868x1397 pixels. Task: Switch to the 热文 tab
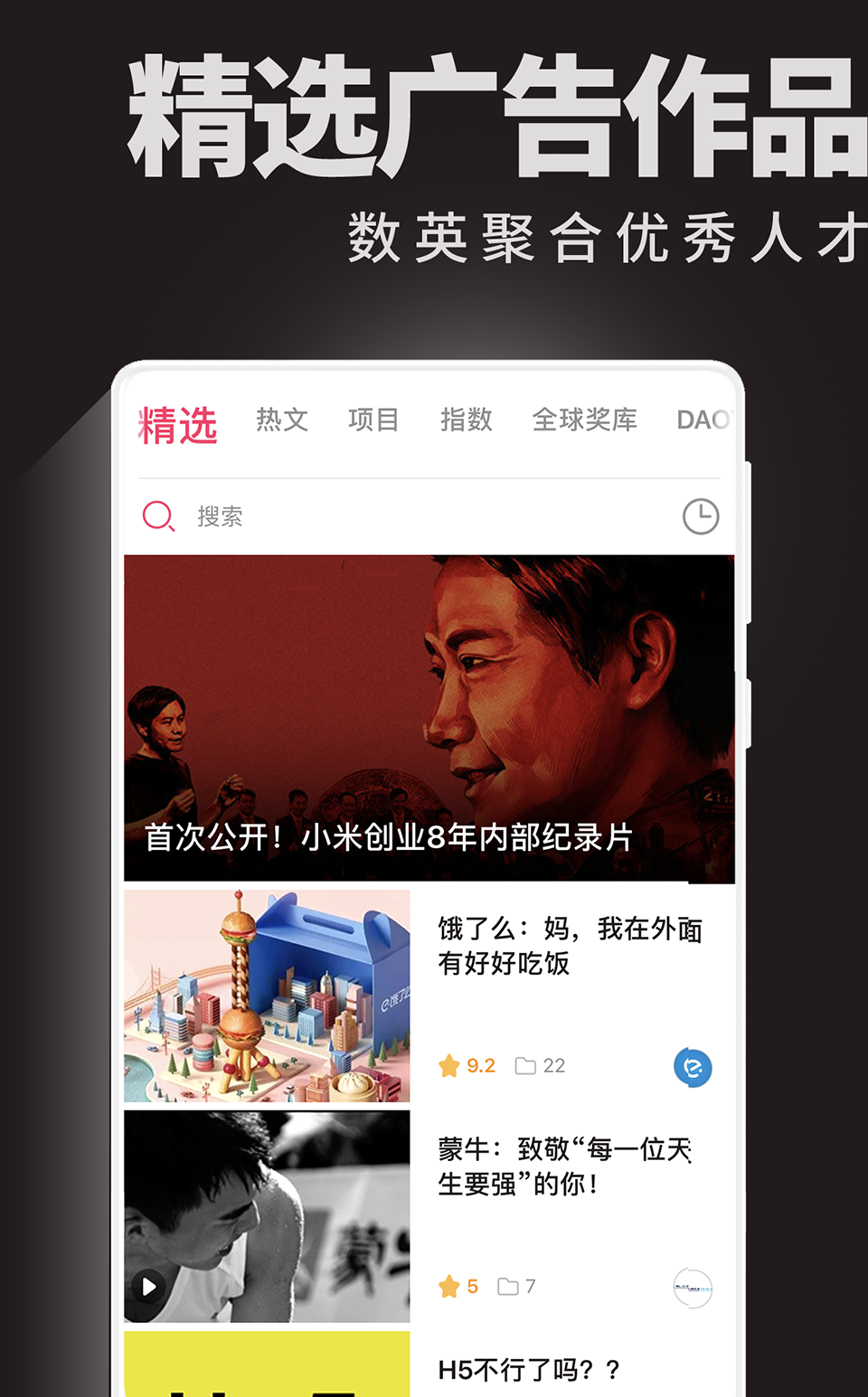click(x=281, y=419)
